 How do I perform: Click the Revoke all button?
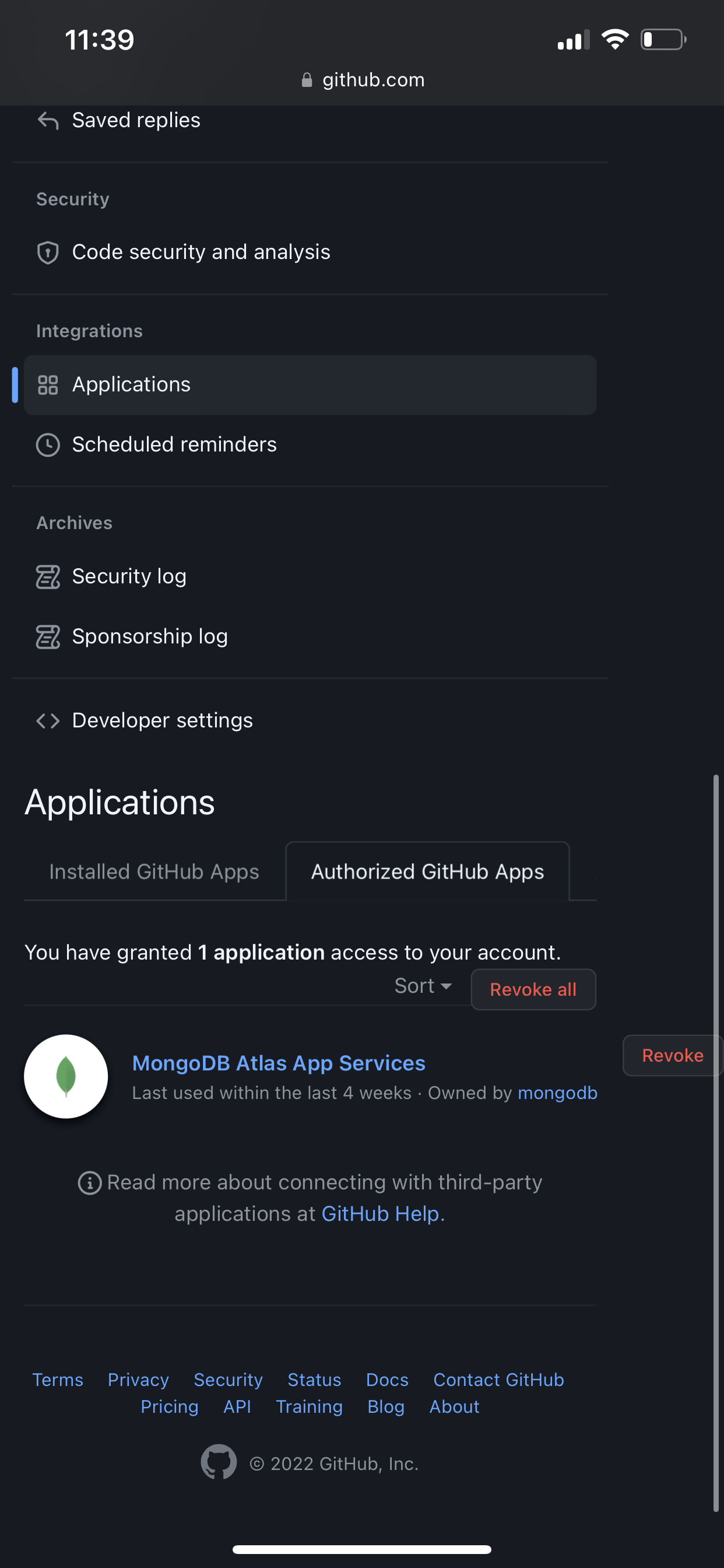point(533,989)
